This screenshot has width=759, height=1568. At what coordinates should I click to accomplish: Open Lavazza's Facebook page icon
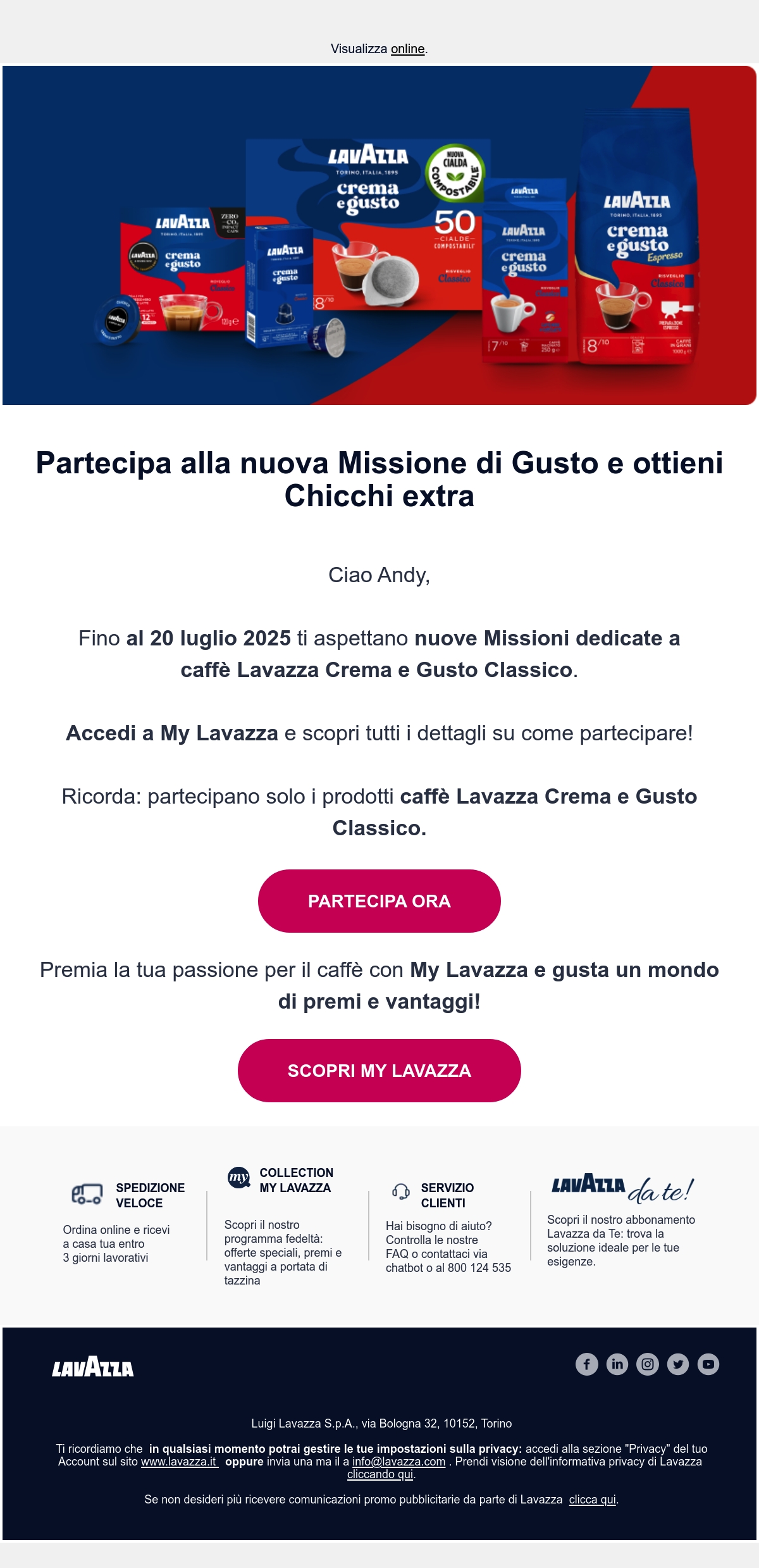point(587,1364)
